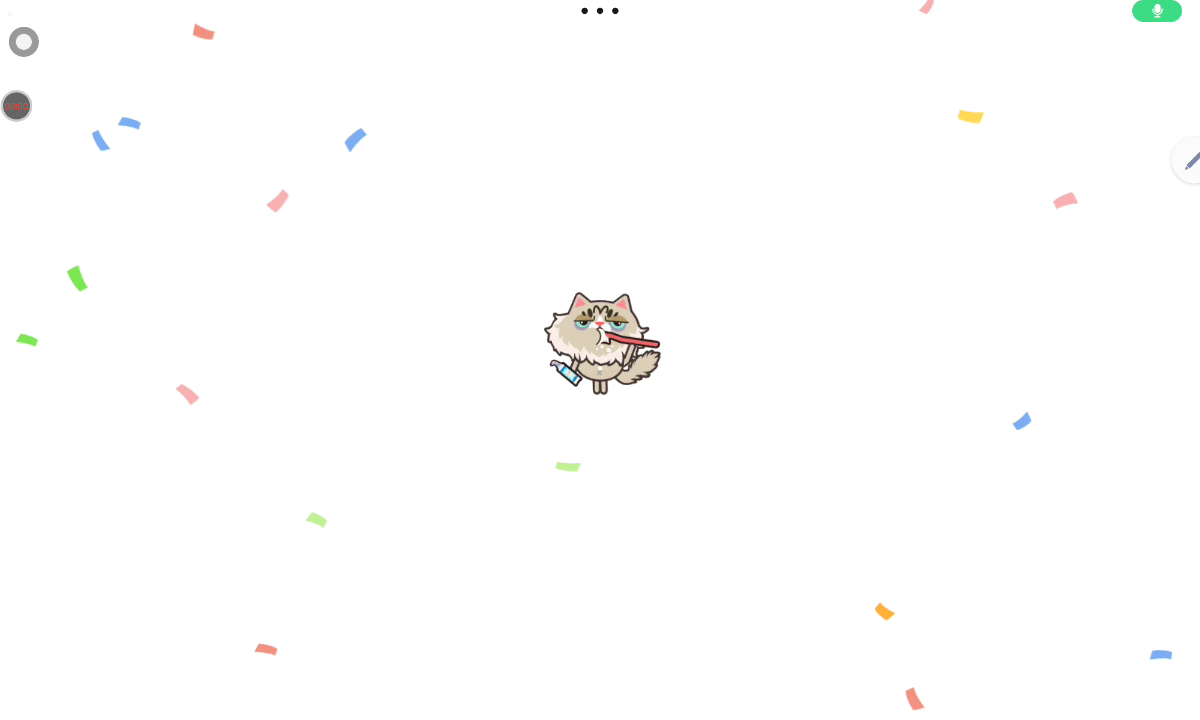Tap the floating red timer button
Screen dimensions: 1200x720
[16, 106]
